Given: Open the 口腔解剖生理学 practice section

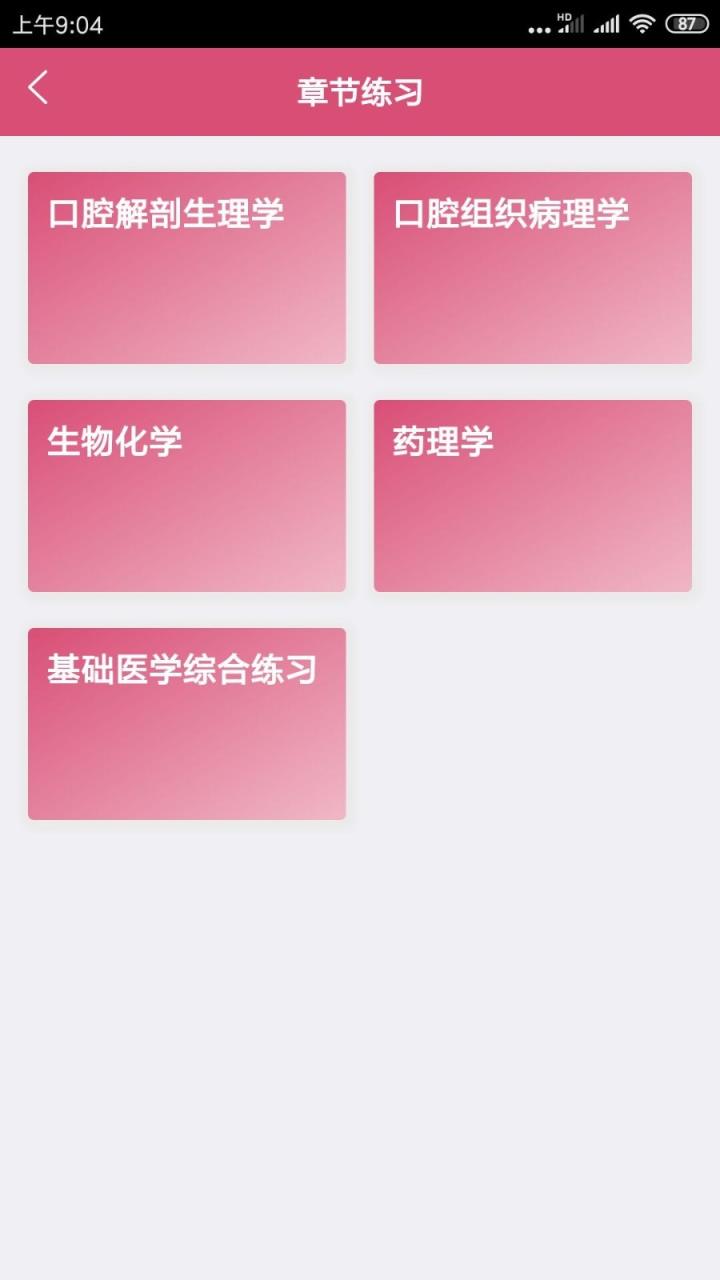Looking at the screenshot, I should pyautogui.click(x=187, y=267).
